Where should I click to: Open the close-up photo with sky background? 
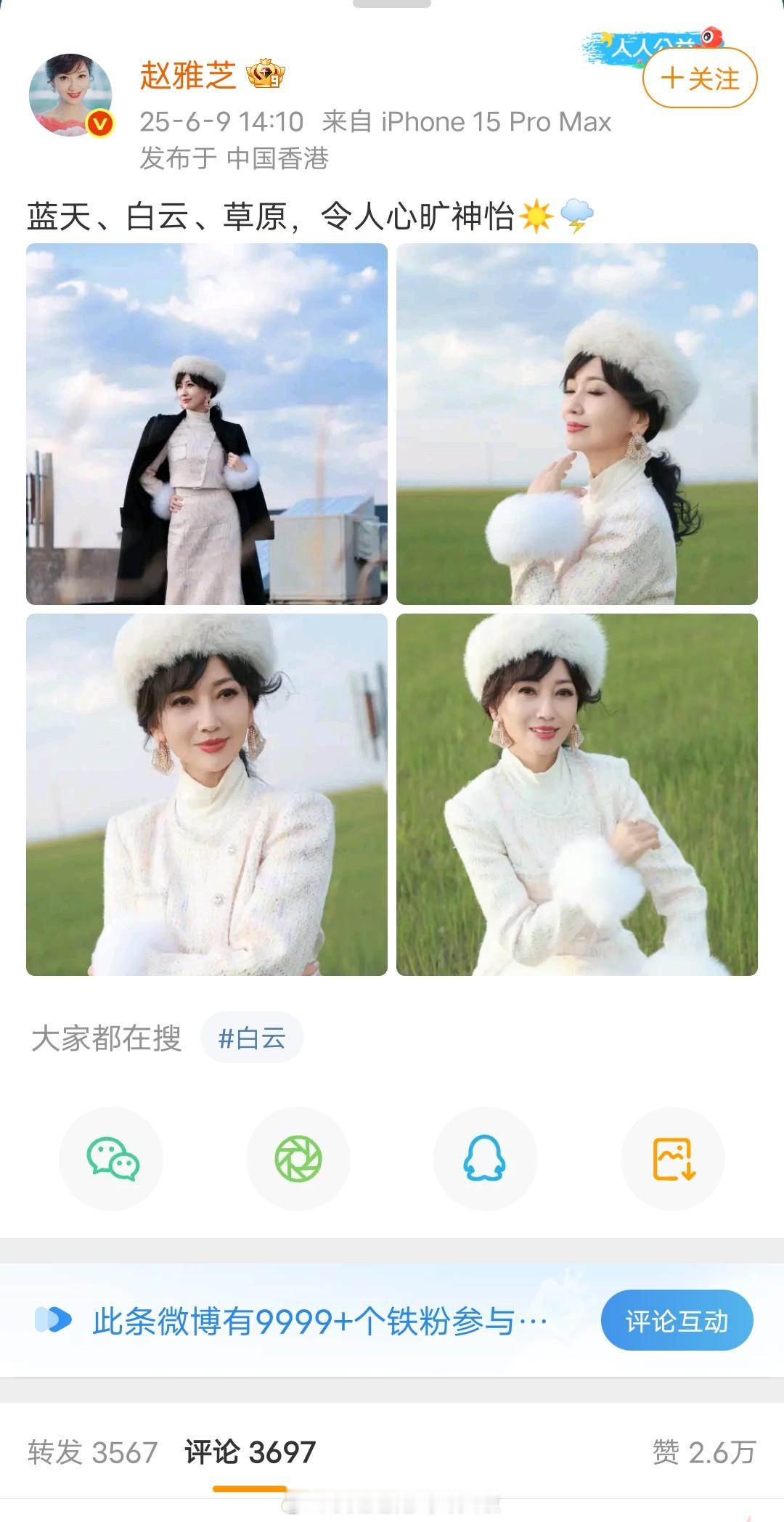click(207, 794)
